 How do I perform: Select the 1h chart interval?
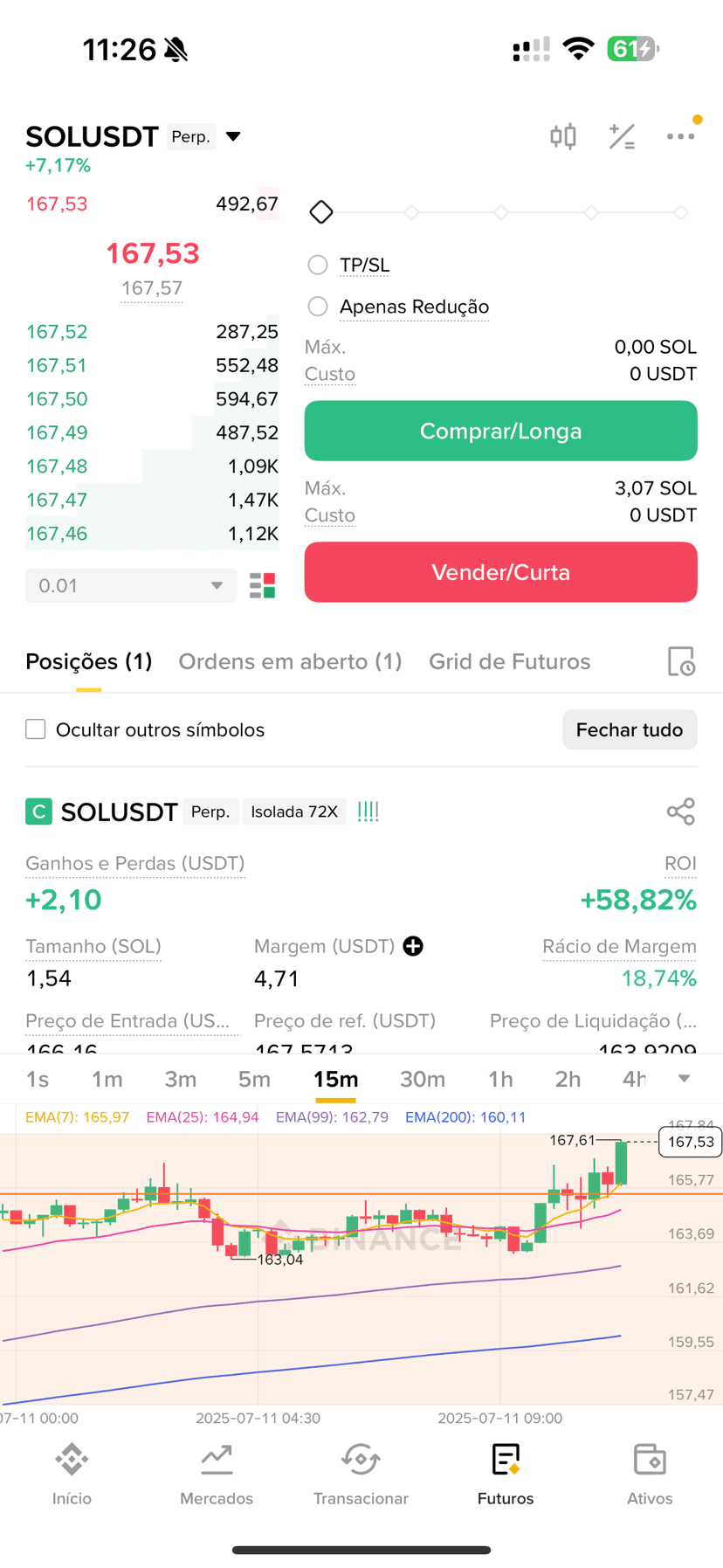(500, 1079)
